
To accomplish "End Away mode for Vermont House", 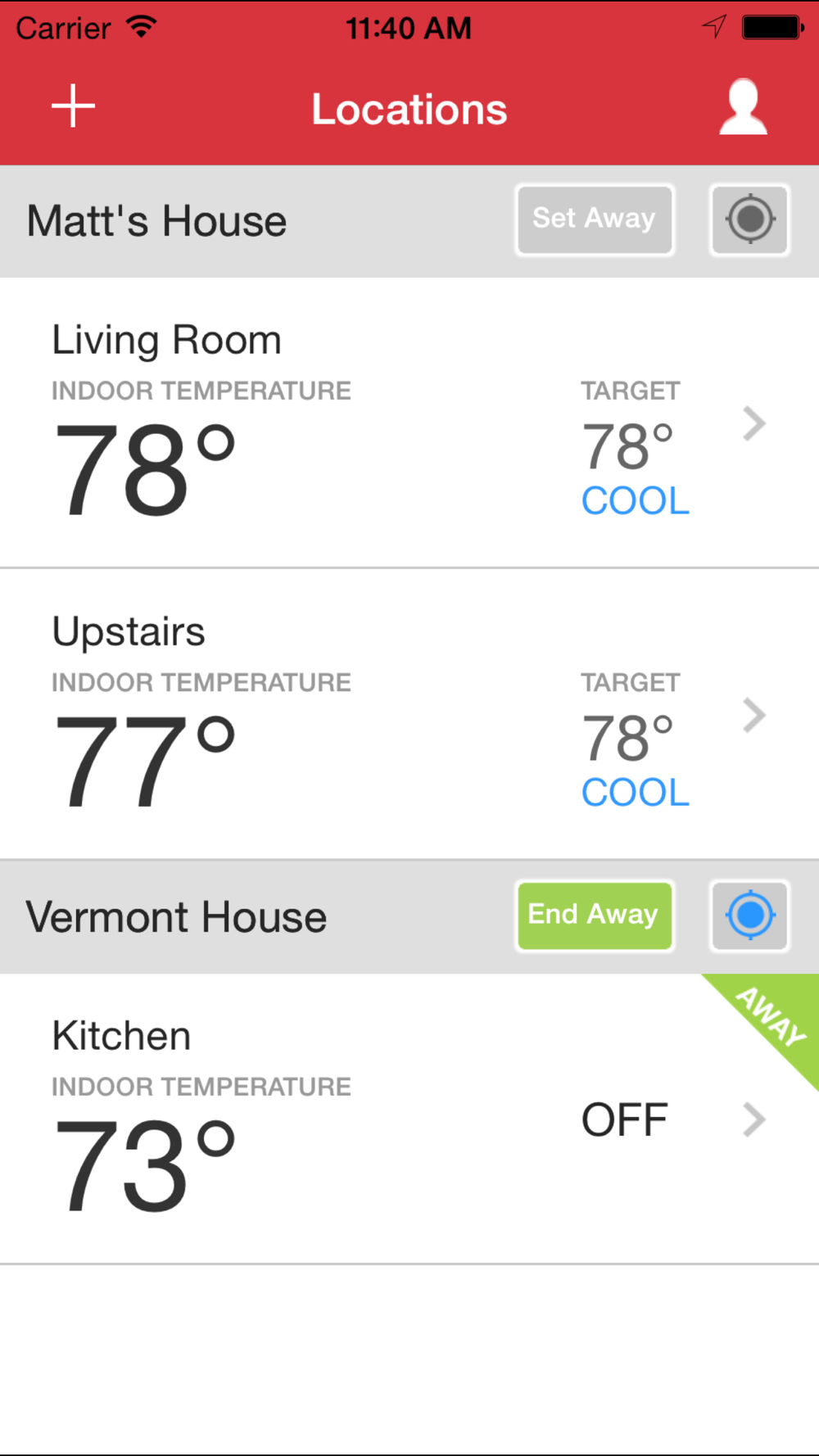I will (x=595, y=916).
